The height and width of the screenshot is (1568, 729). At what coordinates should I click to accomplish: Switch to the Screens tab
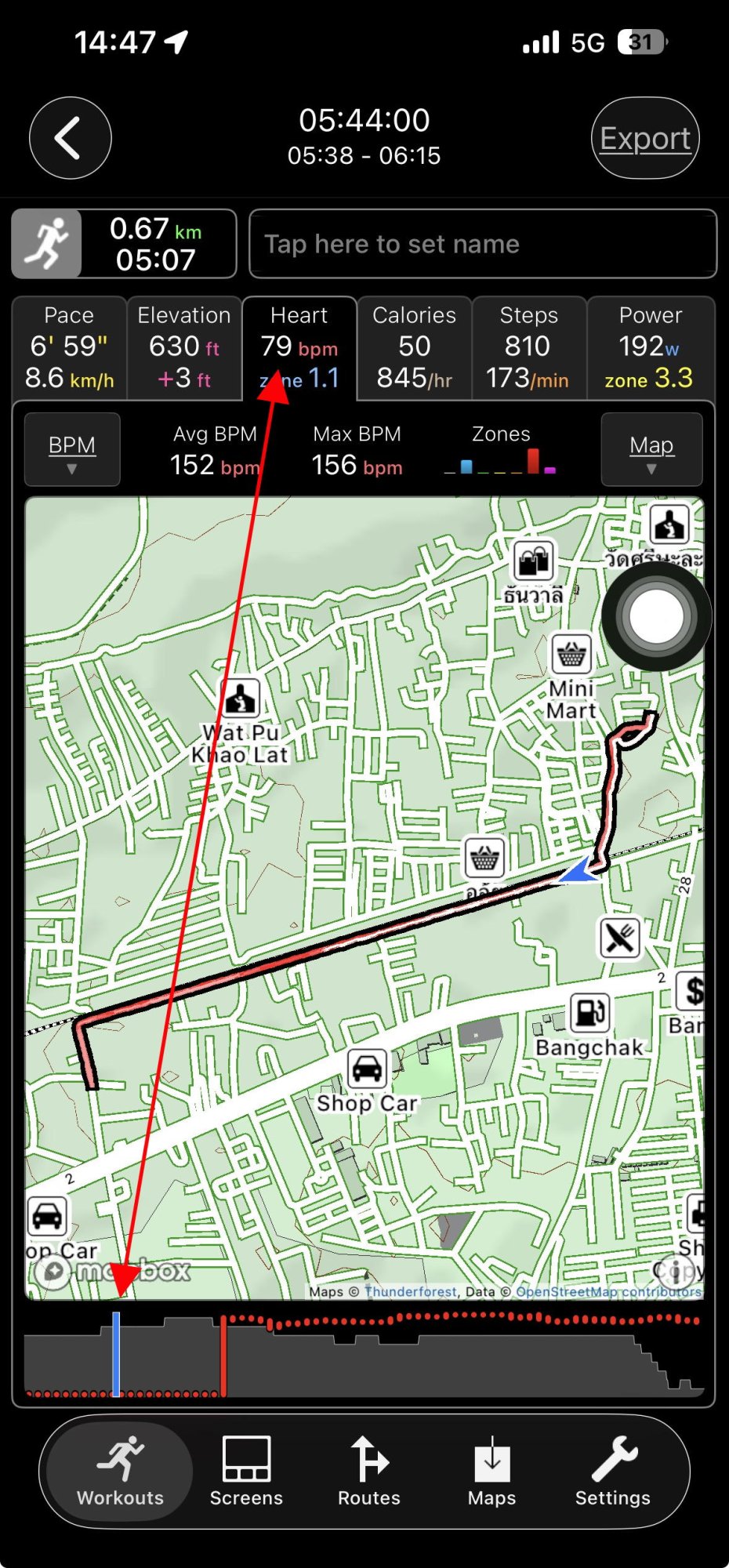[x=246, y=1472]
